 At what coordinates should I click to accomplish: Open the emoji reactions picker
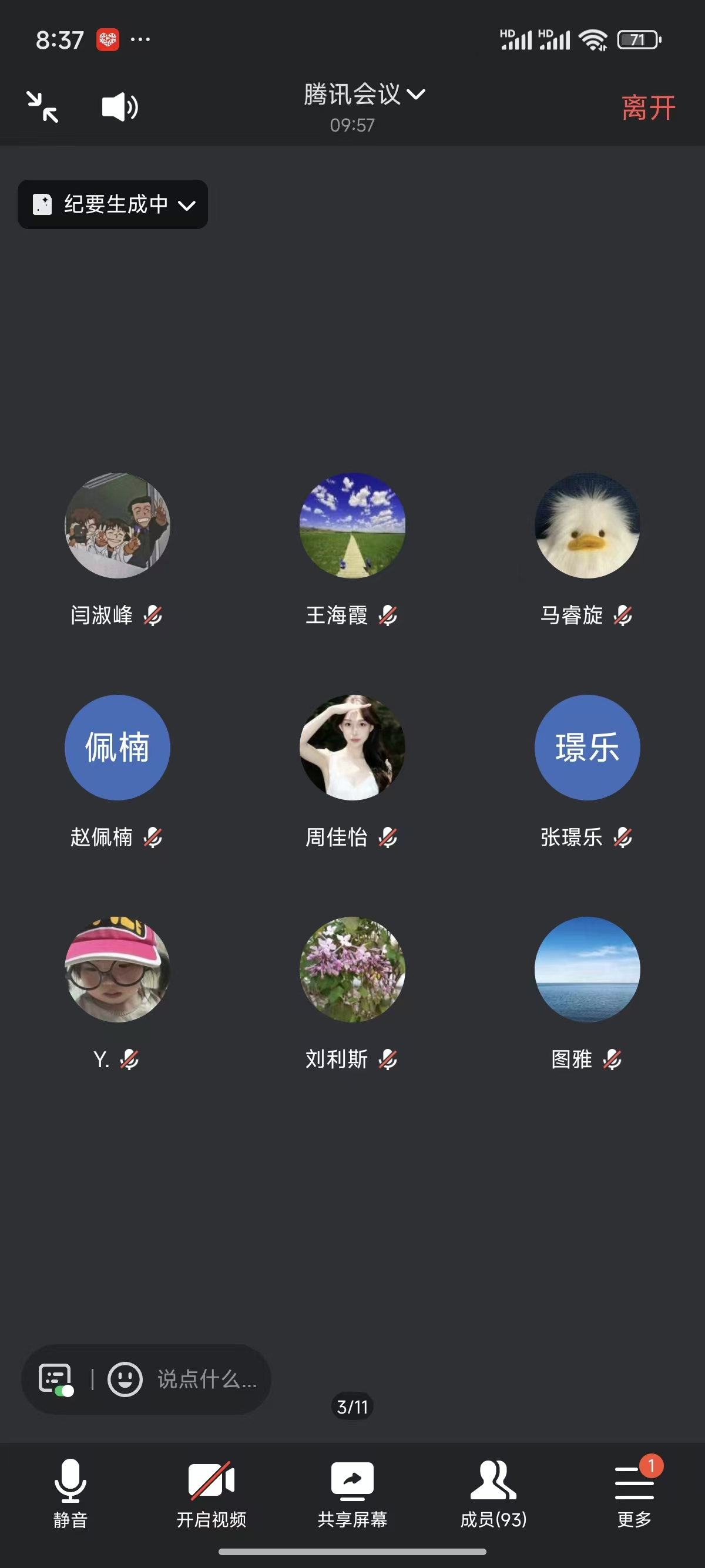click(125, 1379)
